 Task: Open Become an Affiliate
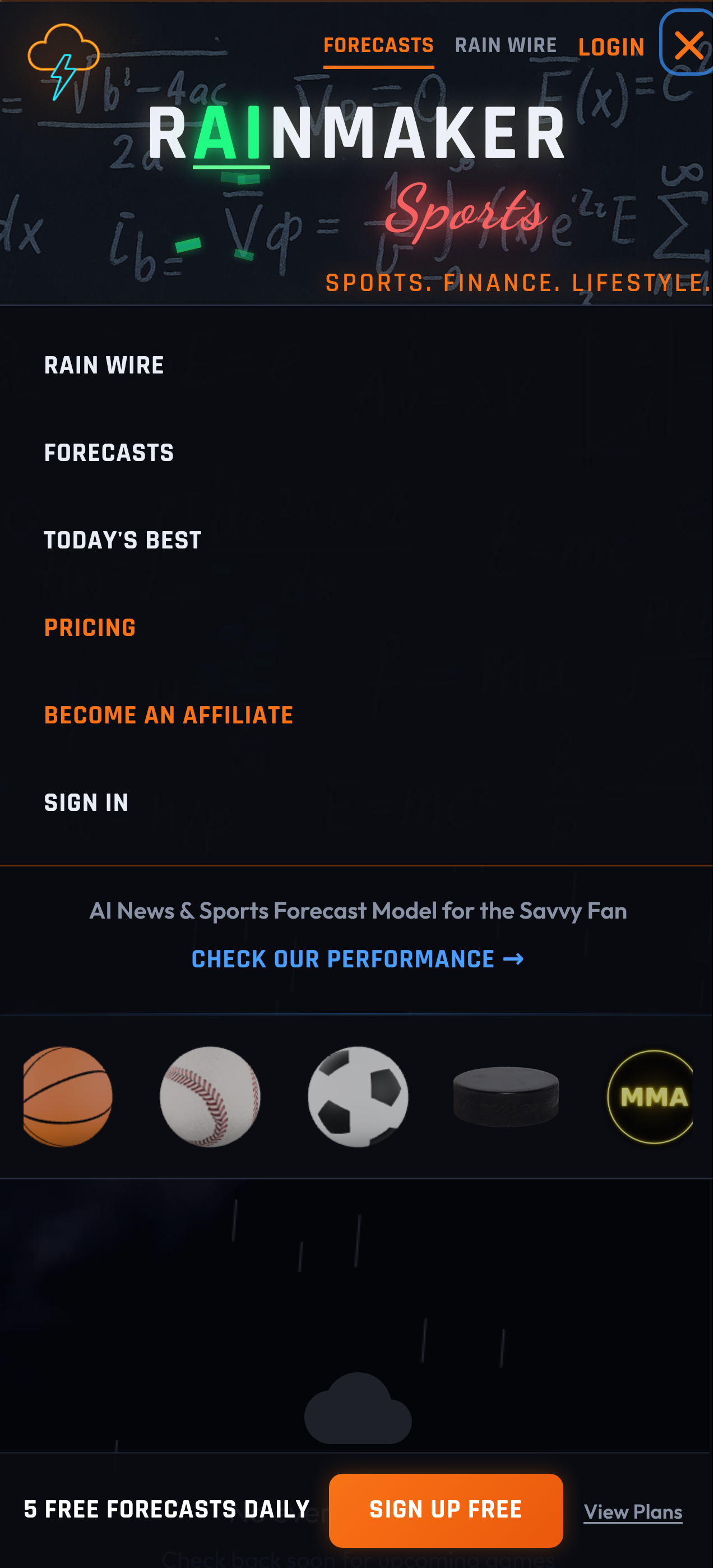(x=169, y=716)
